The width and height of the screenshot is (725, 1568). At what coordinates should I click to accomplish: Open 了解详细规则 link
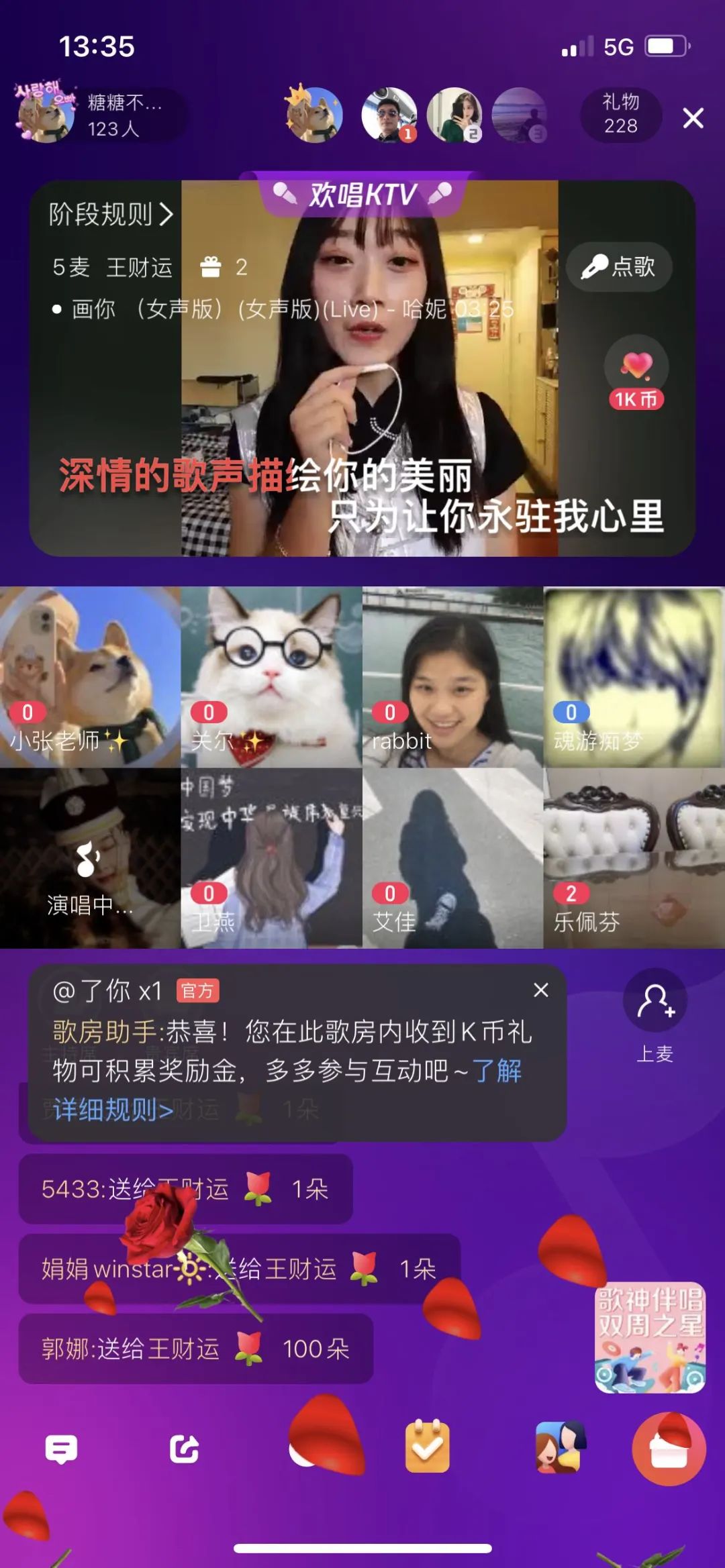pyautogui.click(x=114, y=1110)
